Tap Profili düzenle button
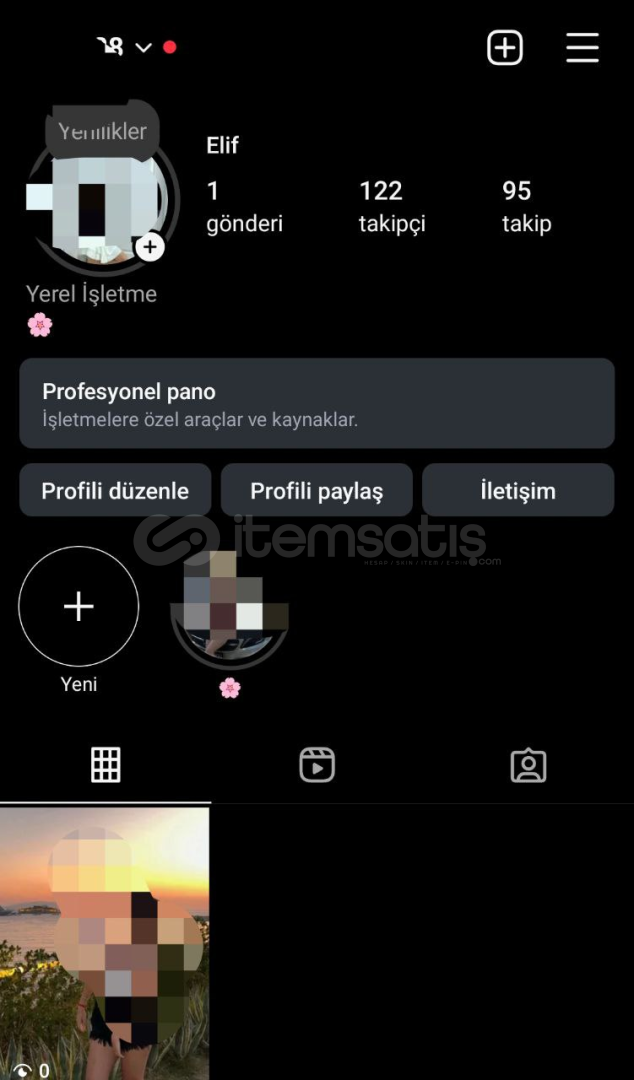The width and height of the screenshot is (634, 1080). [x=115, y=490]
